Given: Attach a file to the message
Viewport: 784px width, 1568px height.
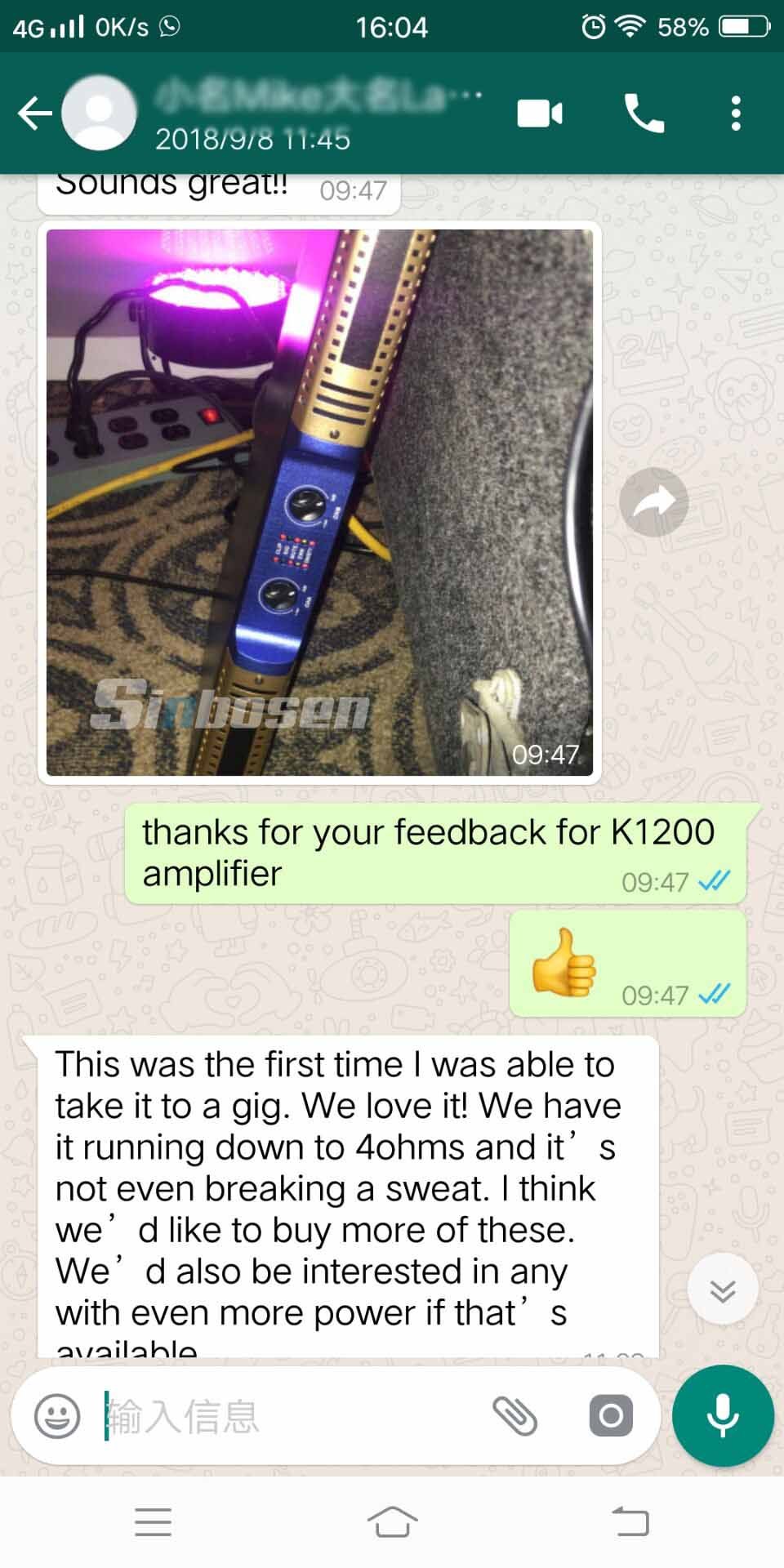Looking at the screenshot, I should (x=515, y=1415).
